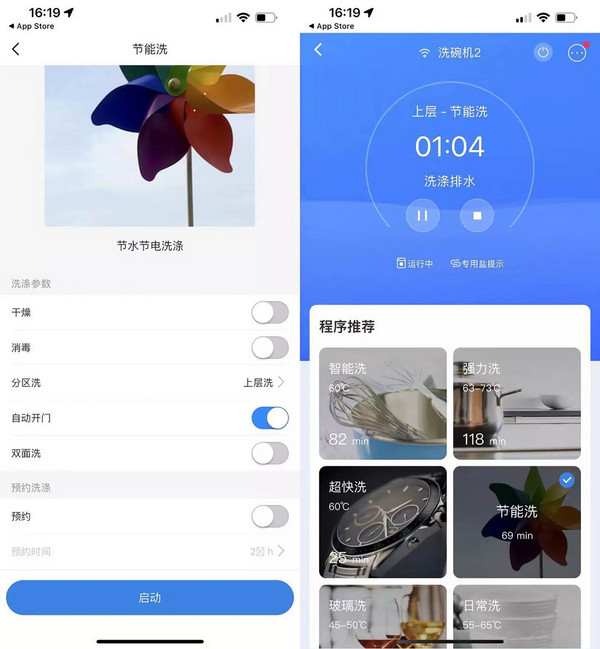Tap the 洗碗机2 power button
The image size is (600, 649).
point(543,52)
